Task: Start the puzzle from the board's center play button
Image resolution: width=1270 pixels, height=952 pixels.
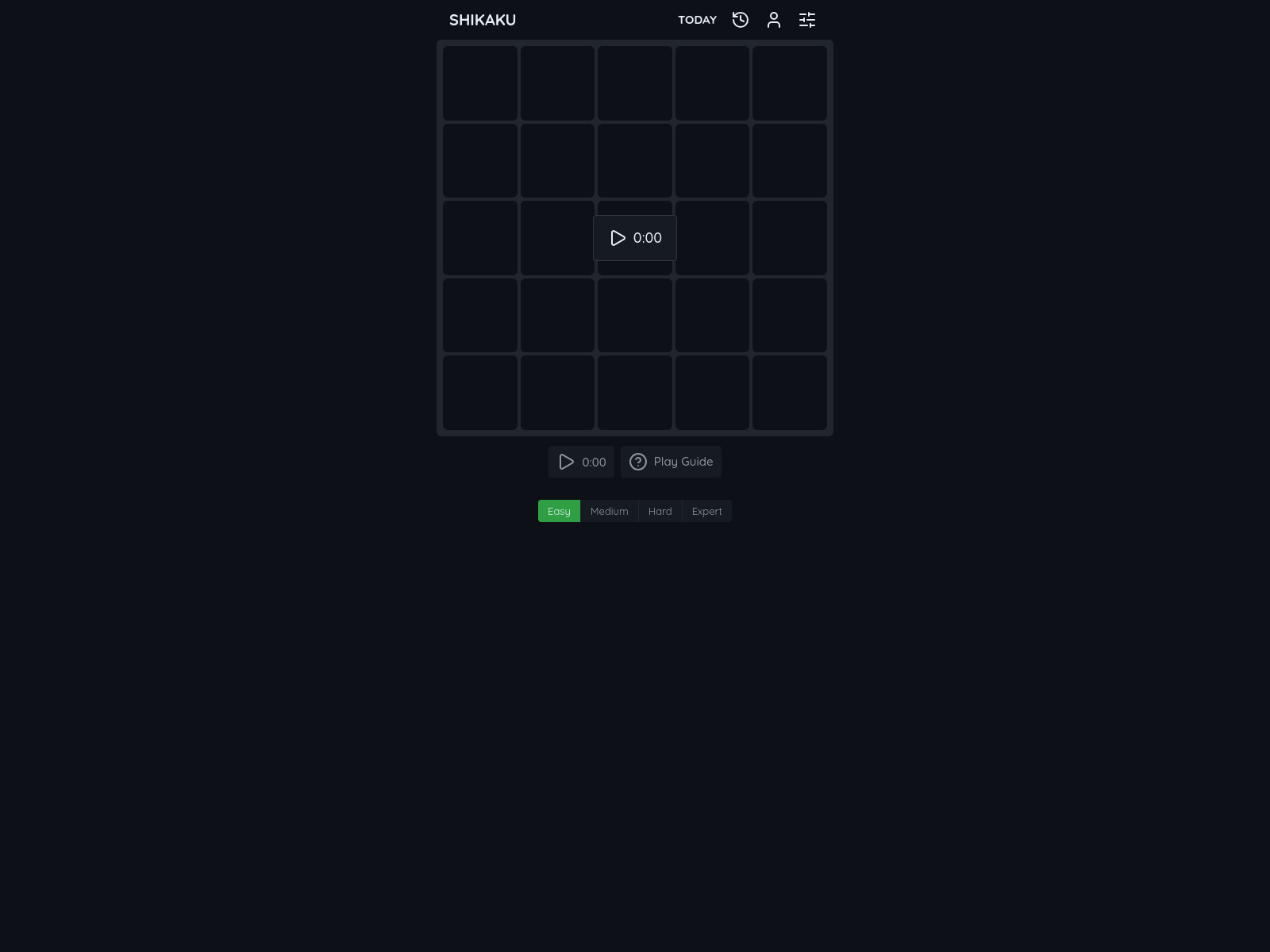Action: click(635, 238)
